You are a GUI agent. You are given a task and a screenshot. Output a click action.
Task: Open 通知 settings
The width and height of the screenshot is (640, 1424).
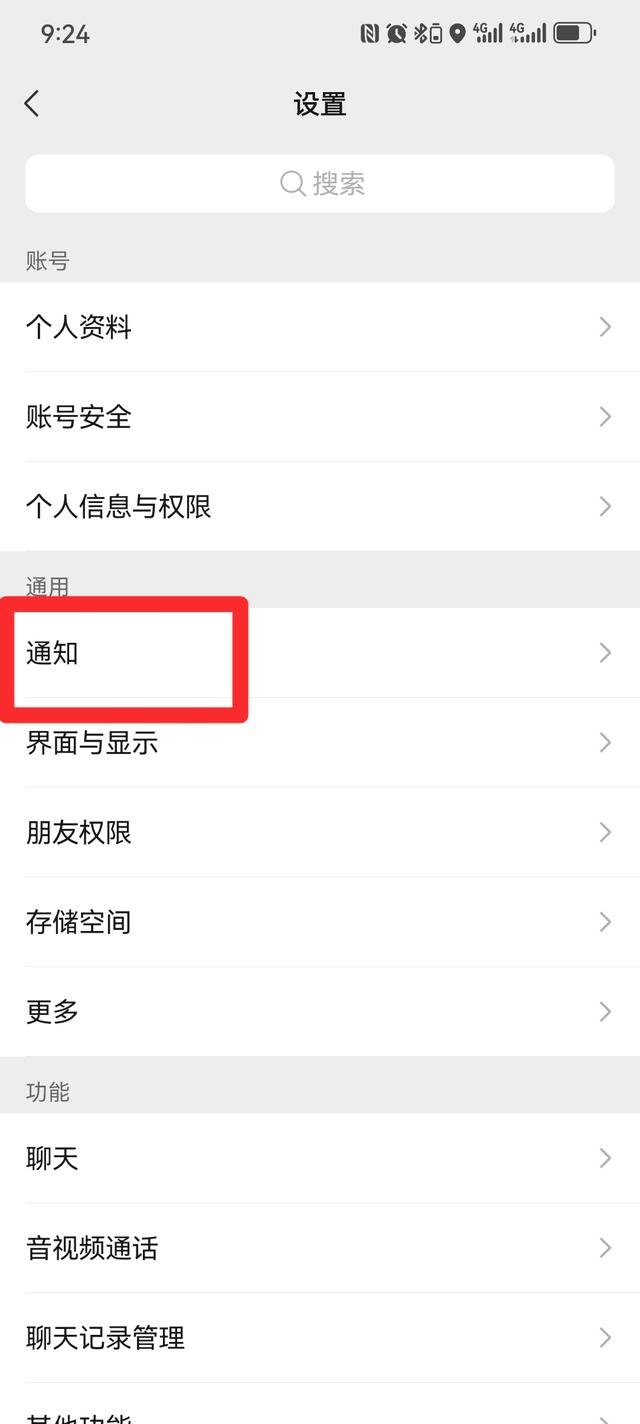320,653
